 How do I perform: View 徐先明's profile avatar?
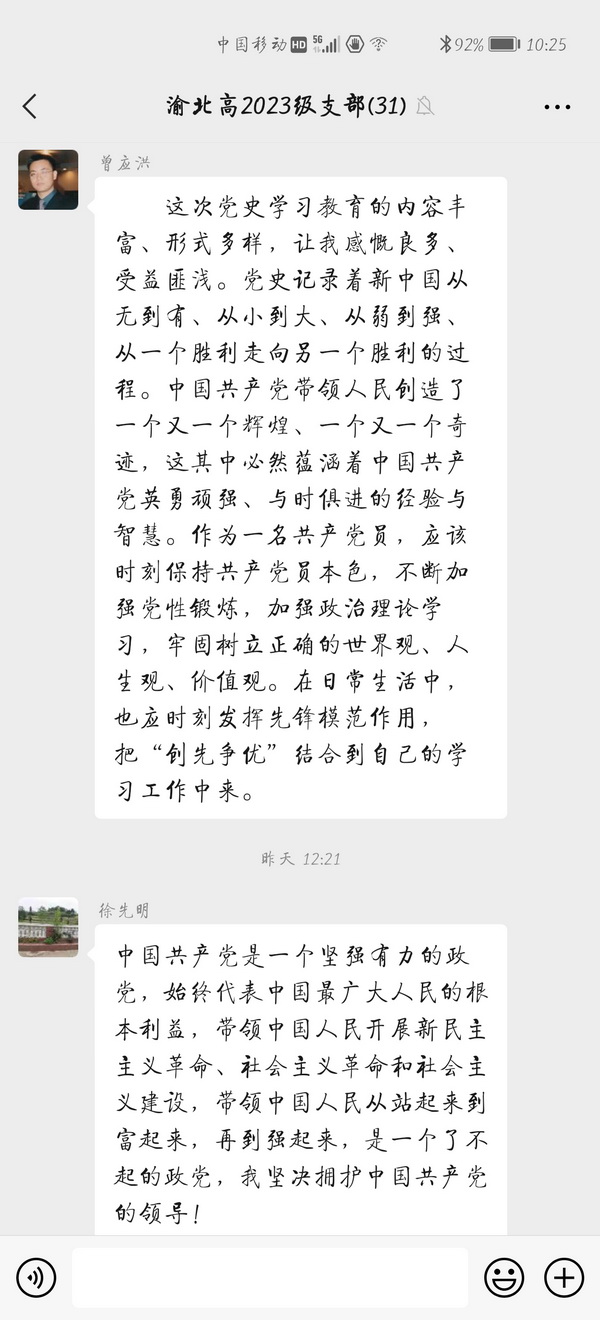48,927
